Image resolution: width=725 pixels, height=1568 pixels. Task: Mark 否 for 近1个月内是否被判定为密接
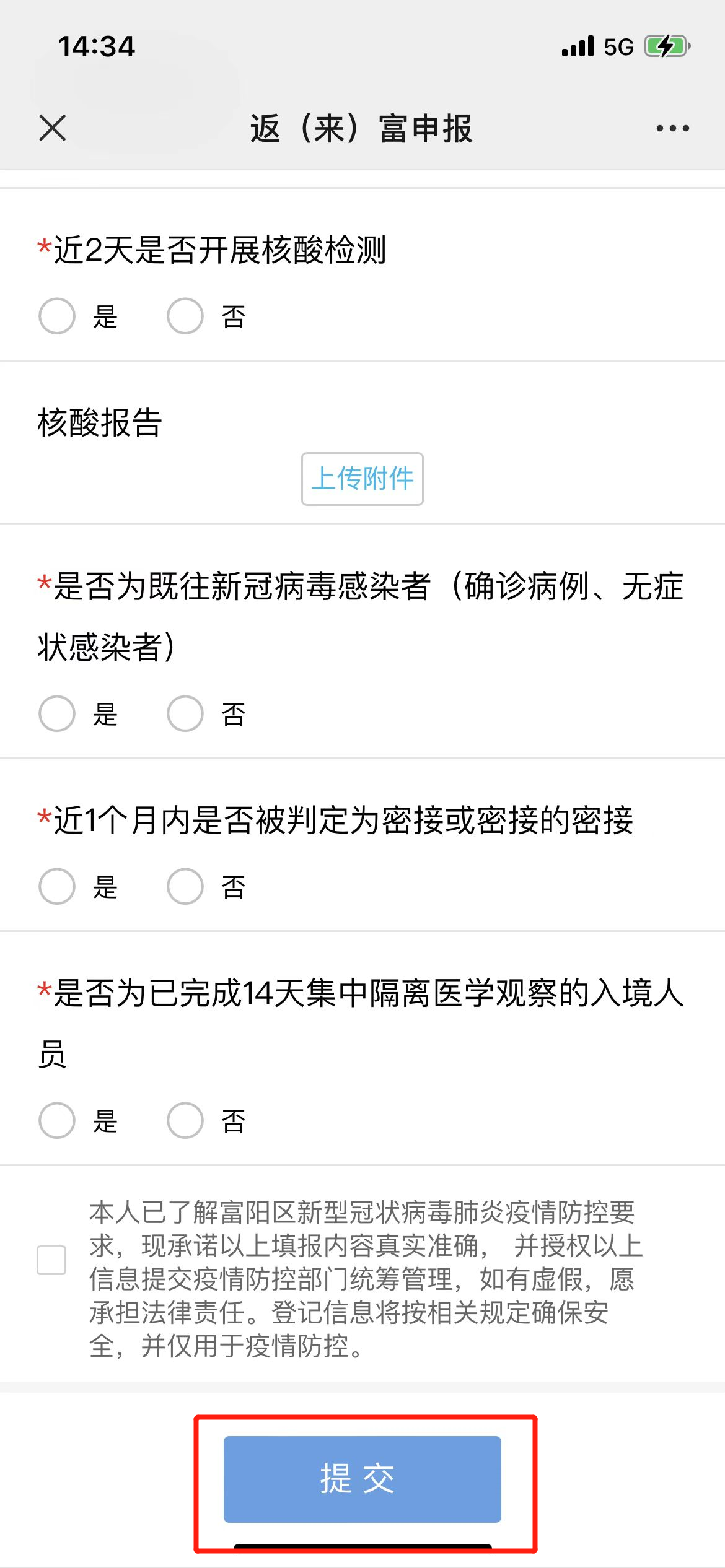[x=185, y=886]
